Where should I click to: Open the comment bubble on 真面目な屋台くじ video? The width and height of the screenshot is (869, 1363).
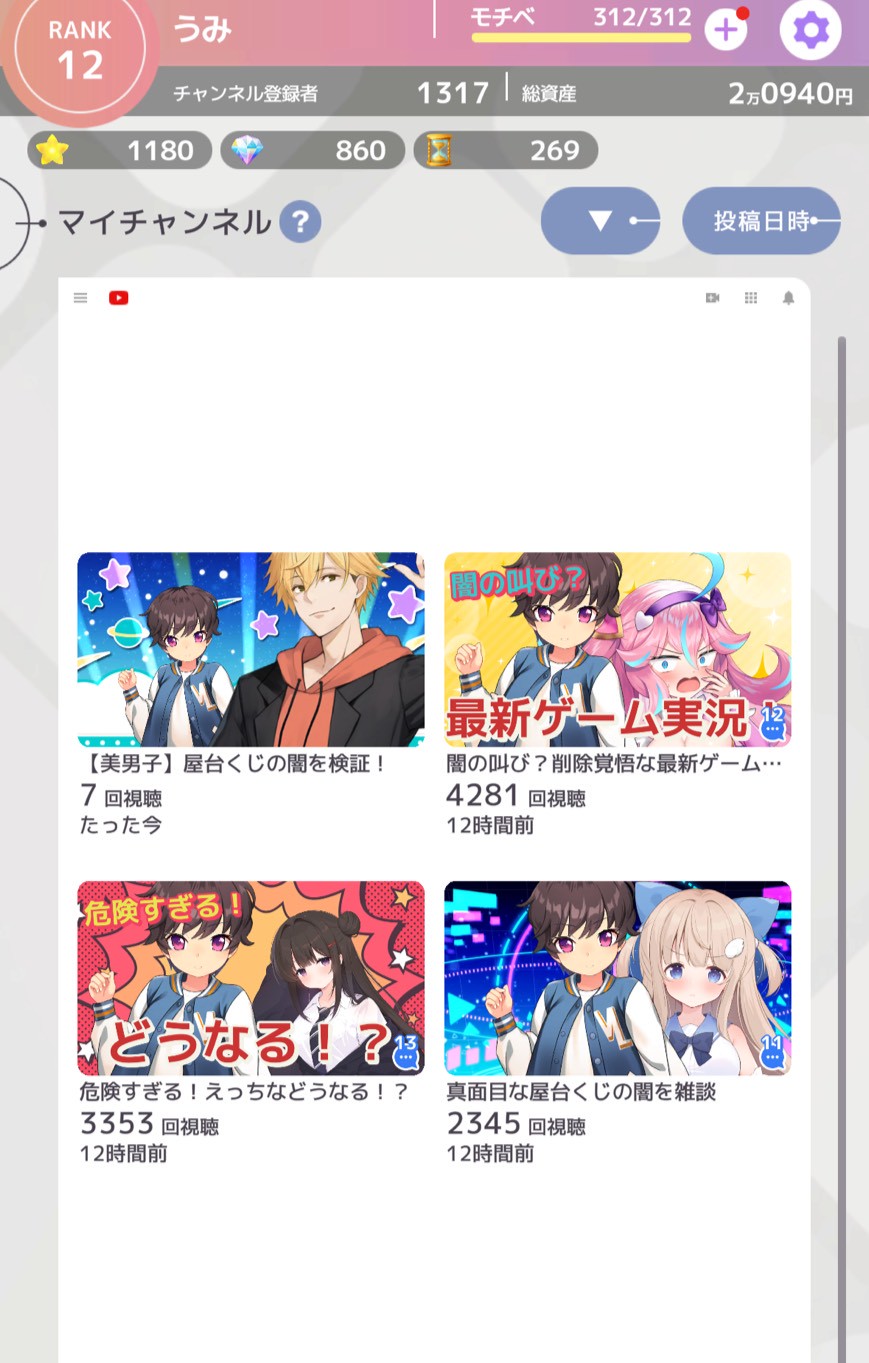(x=771, y=1055)
